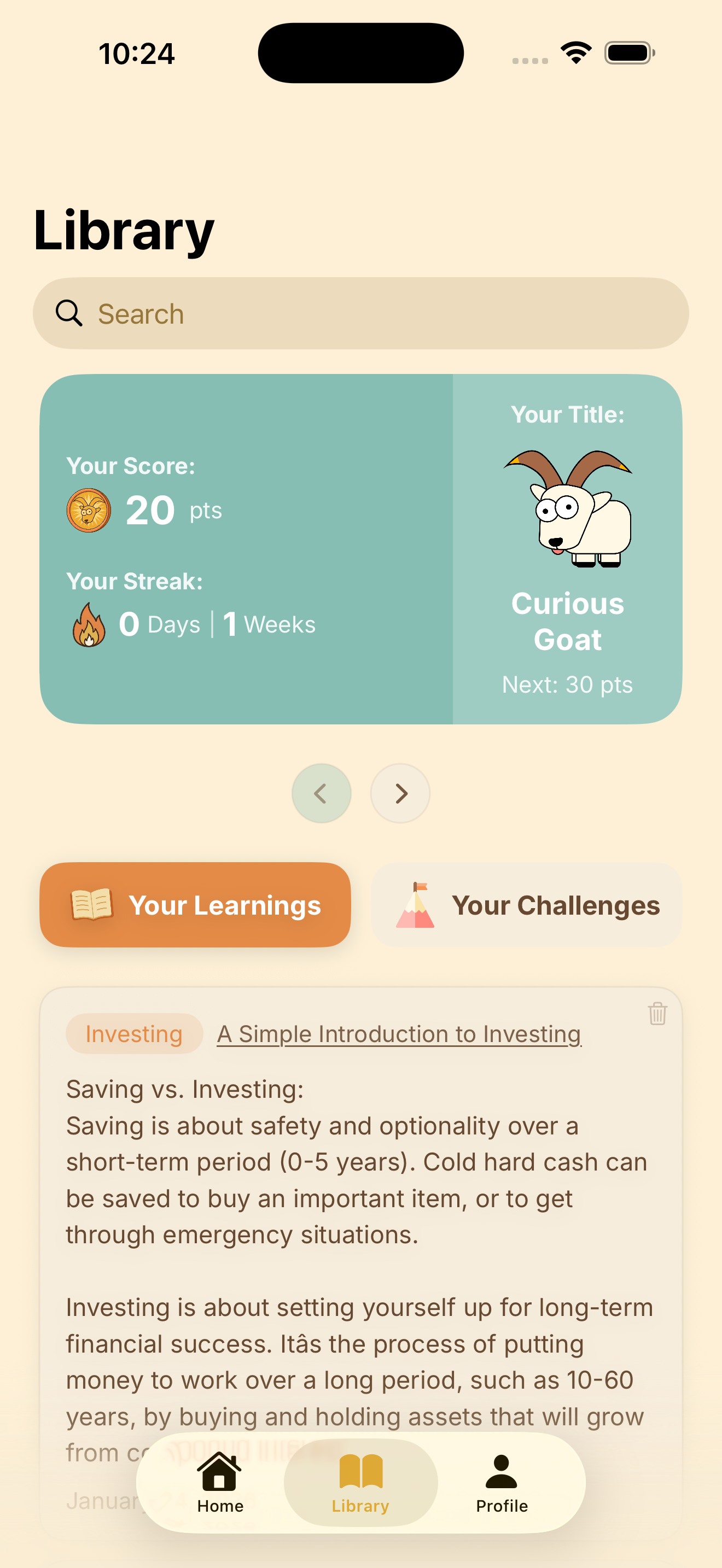Viewport: 722px width, 1568px height.
Task: Go to the next stats card
Action: [400, 793]
